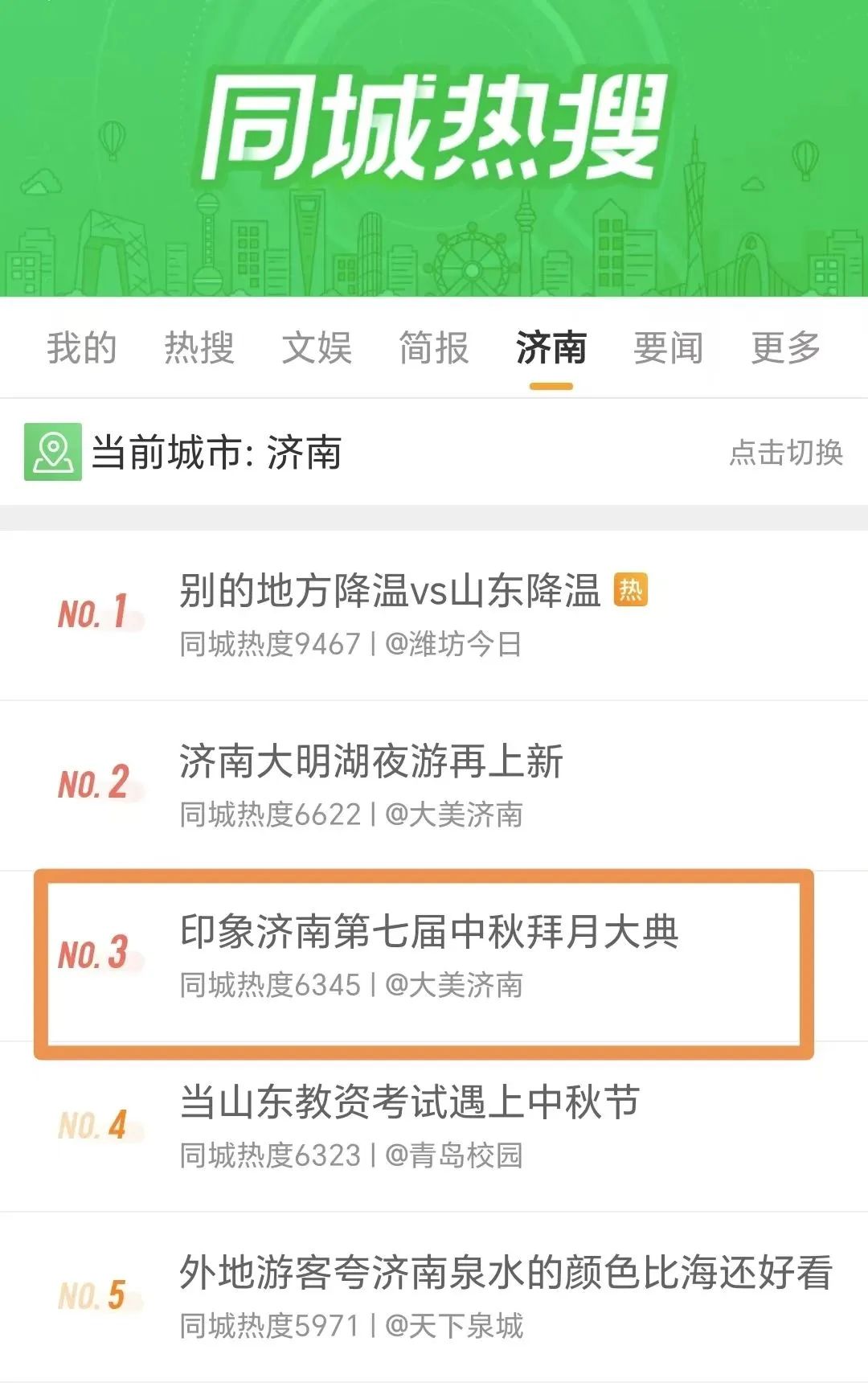The height and width of the screenshot is (1387, 868).
Task: Open 当山东教资考试遇上中秋节 topic
Action: click(x=410, y=1102)
